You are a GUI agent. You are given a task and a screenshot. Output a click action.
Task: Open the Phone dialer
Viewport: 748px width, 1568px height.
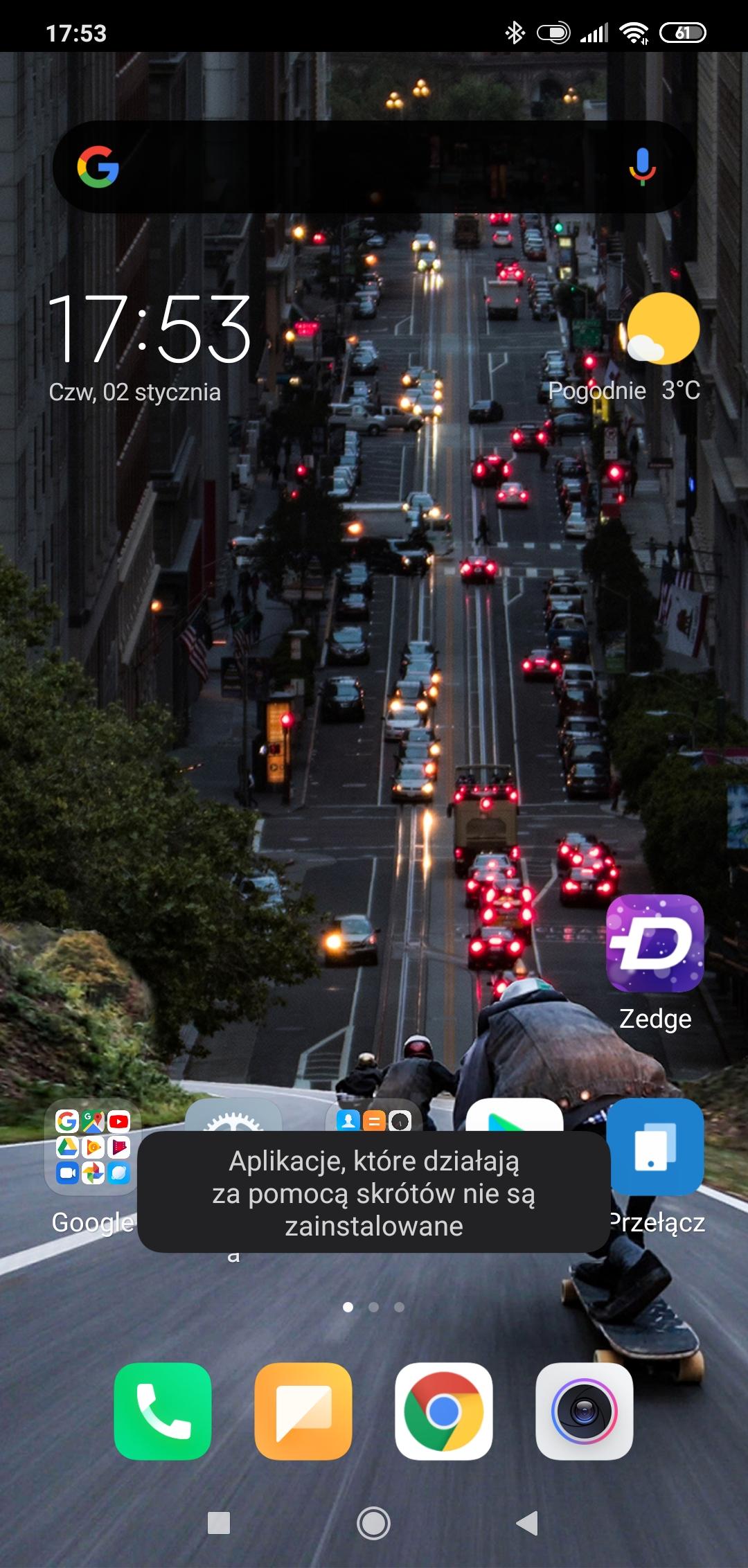pyautogui.click(x=163, y=1411)
